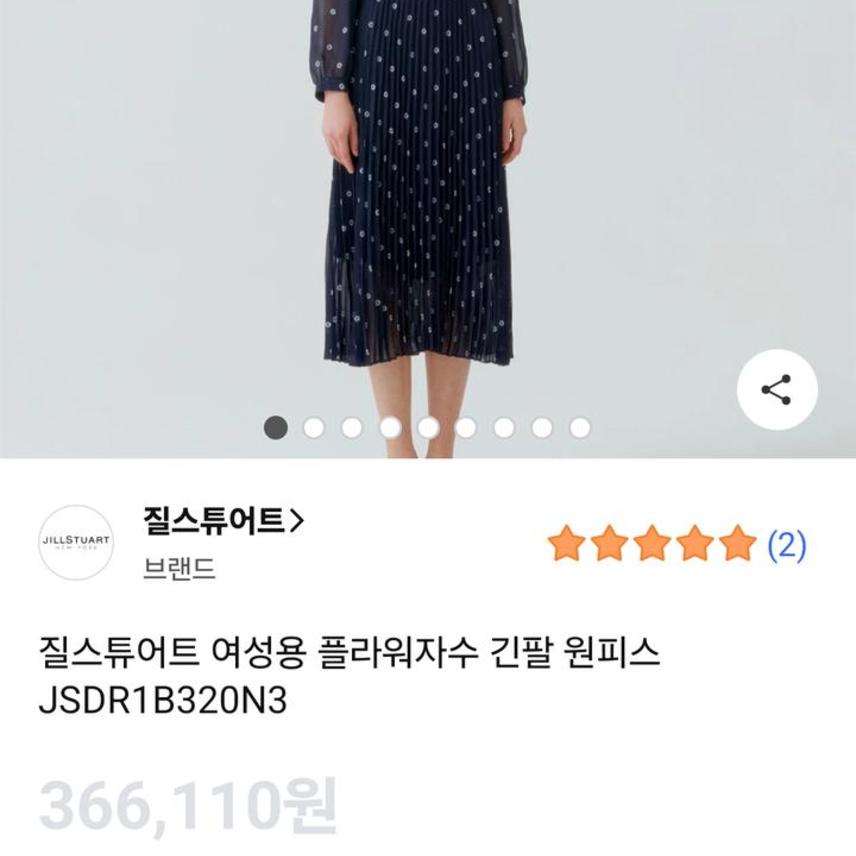Open the product photo of the dress

427,200
